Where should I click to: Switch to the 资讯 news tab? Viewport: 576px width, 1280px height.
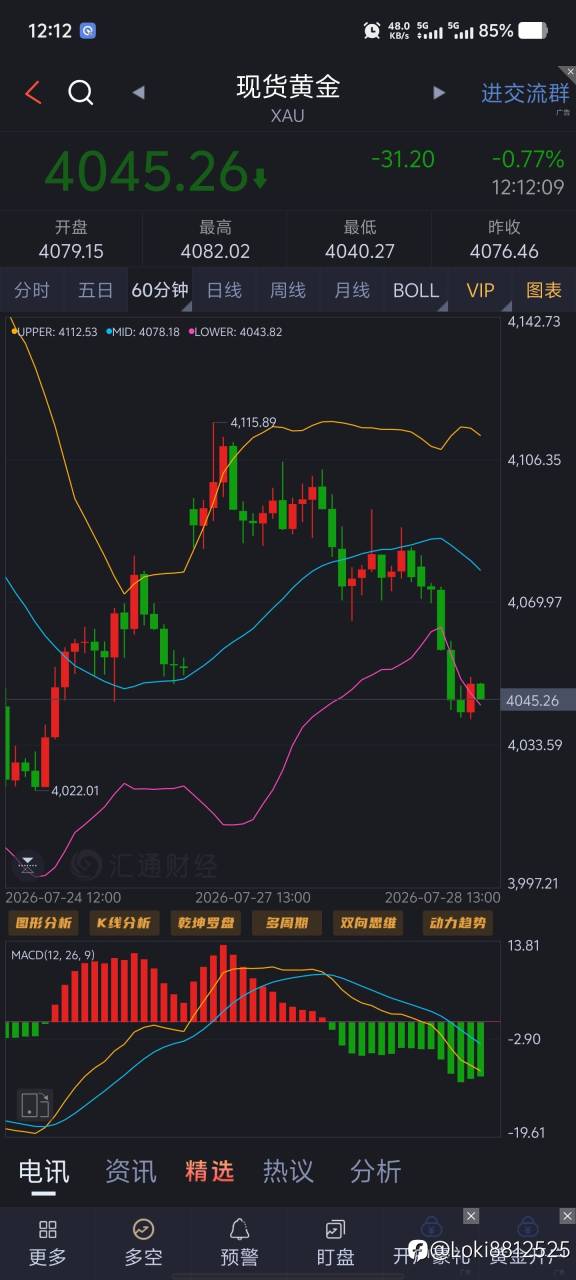[131, 1171]
